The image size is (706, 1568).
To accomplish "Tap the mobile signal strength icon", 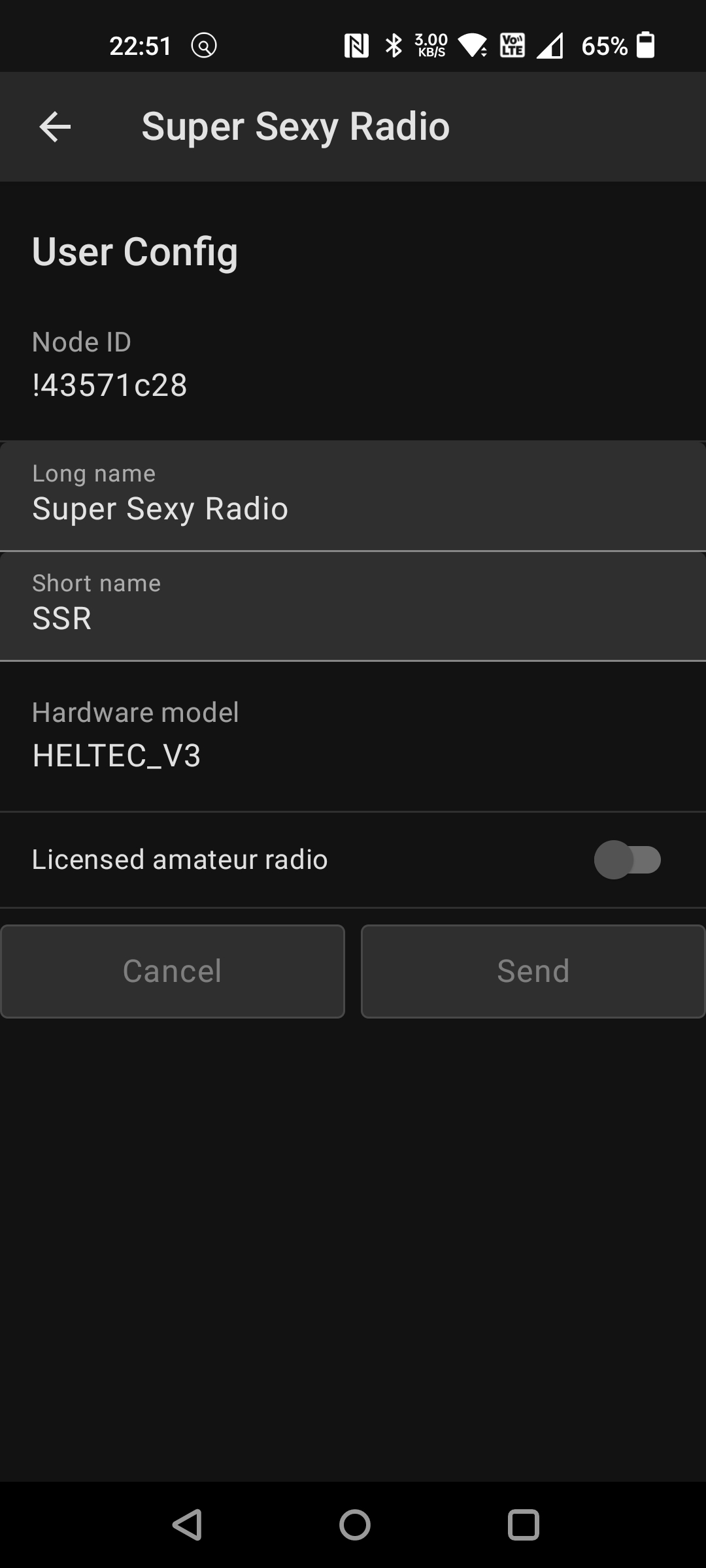I will 551,45.
